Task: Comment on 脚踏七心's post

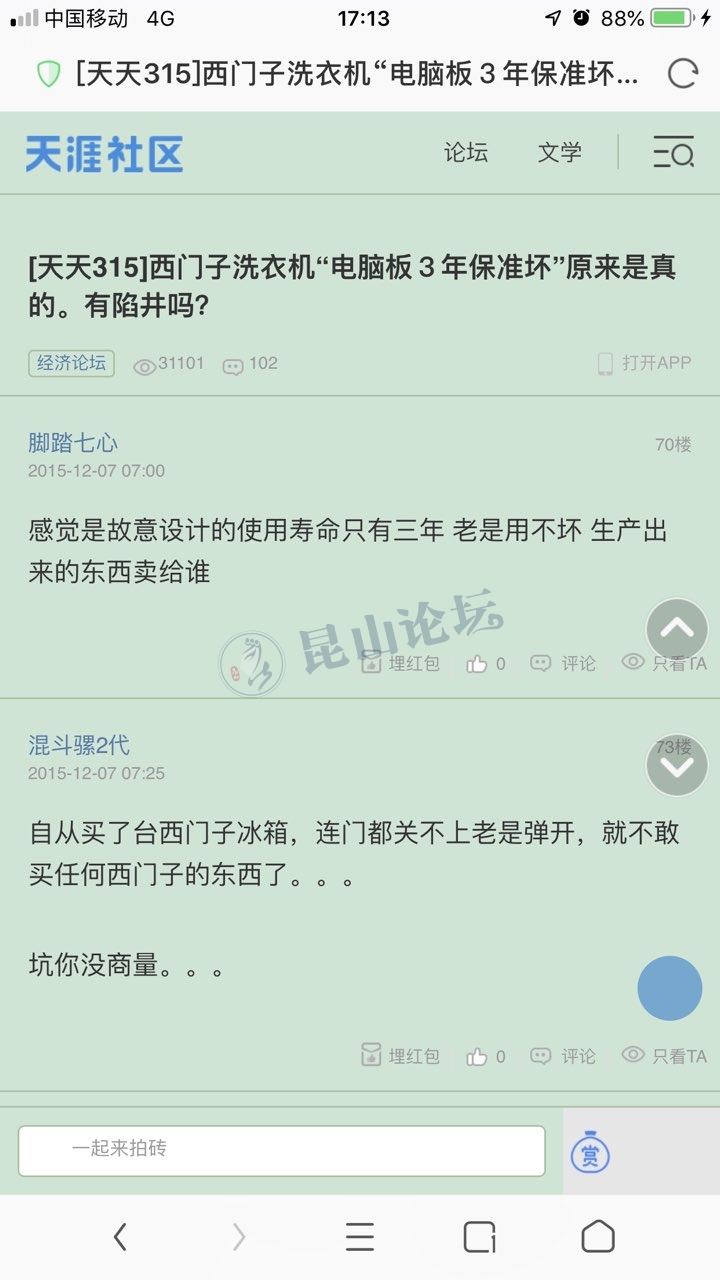Action: [x=563, y=663]
